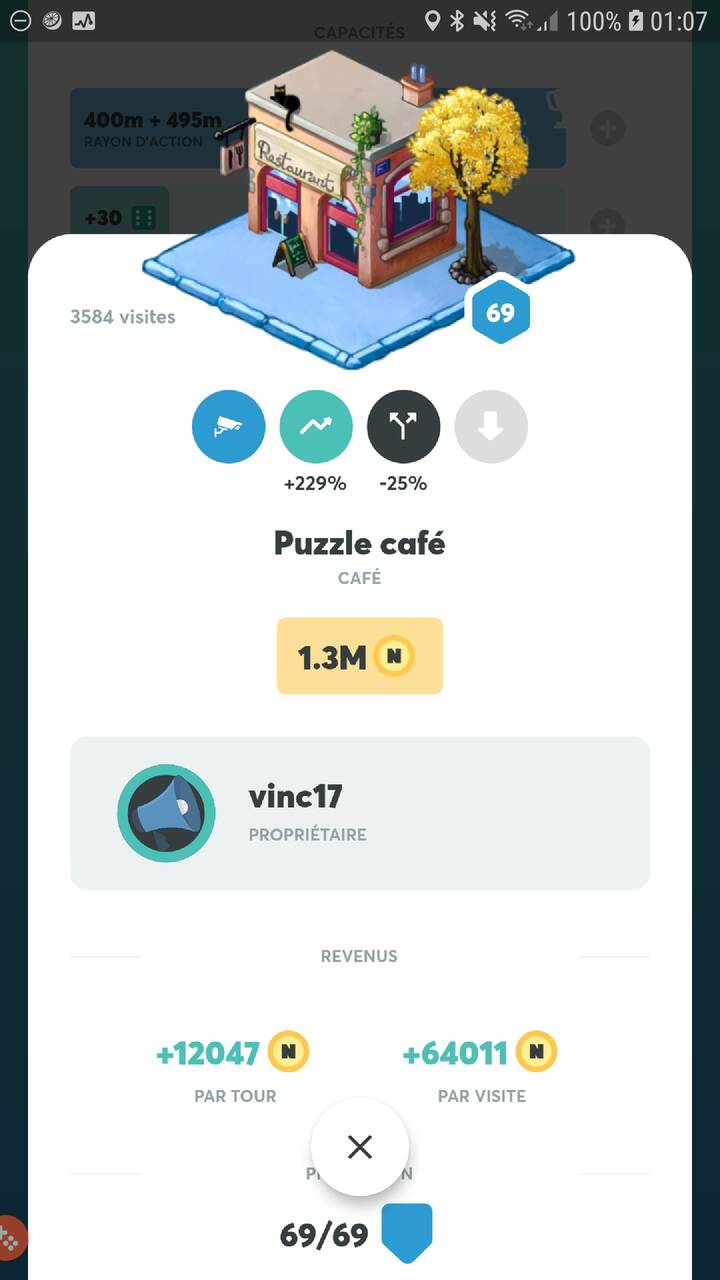The height and width of the screenshot is (1280, 720).
Task: Tap the blue security camera icon
Action: [x=229, y=427]
